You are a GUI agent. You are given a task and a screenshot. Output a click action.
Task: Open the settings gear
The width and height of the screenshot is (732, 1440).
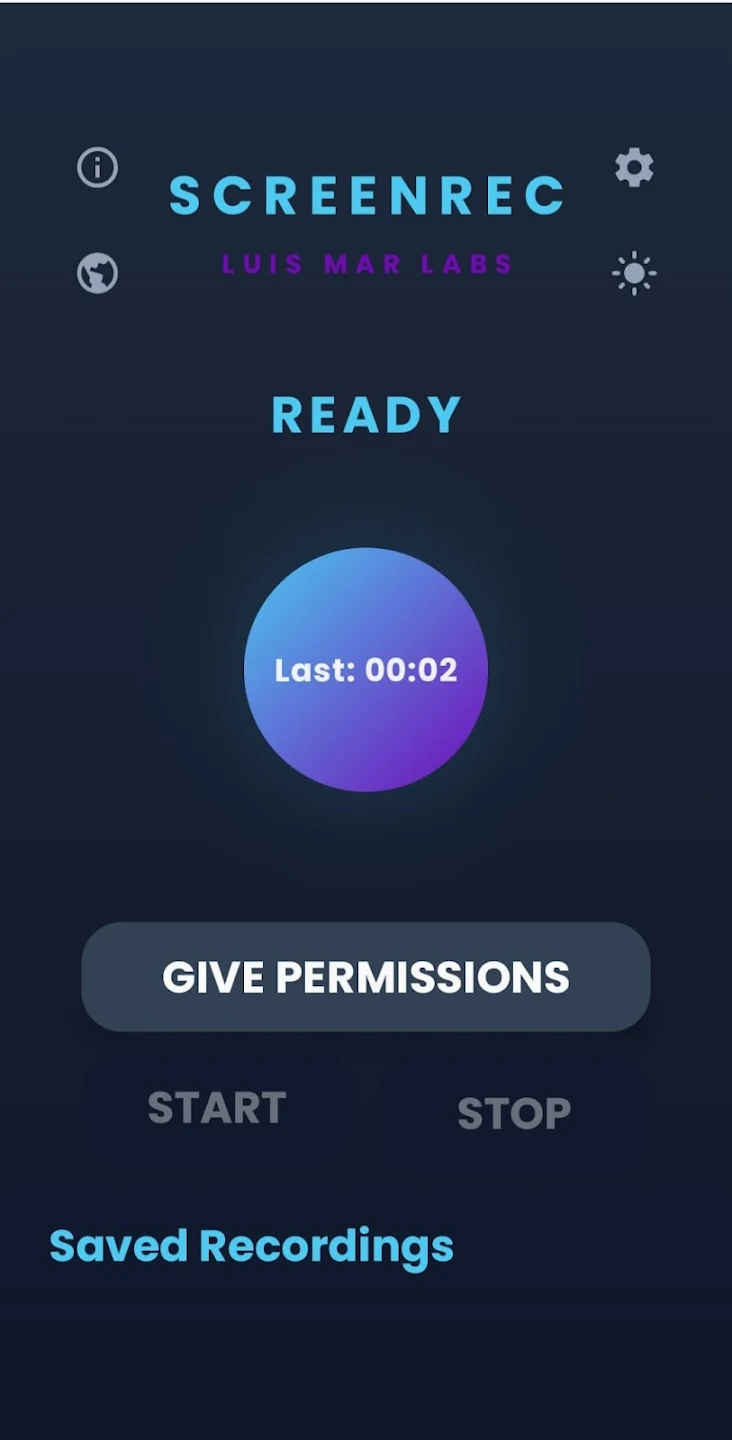[634, 167]
